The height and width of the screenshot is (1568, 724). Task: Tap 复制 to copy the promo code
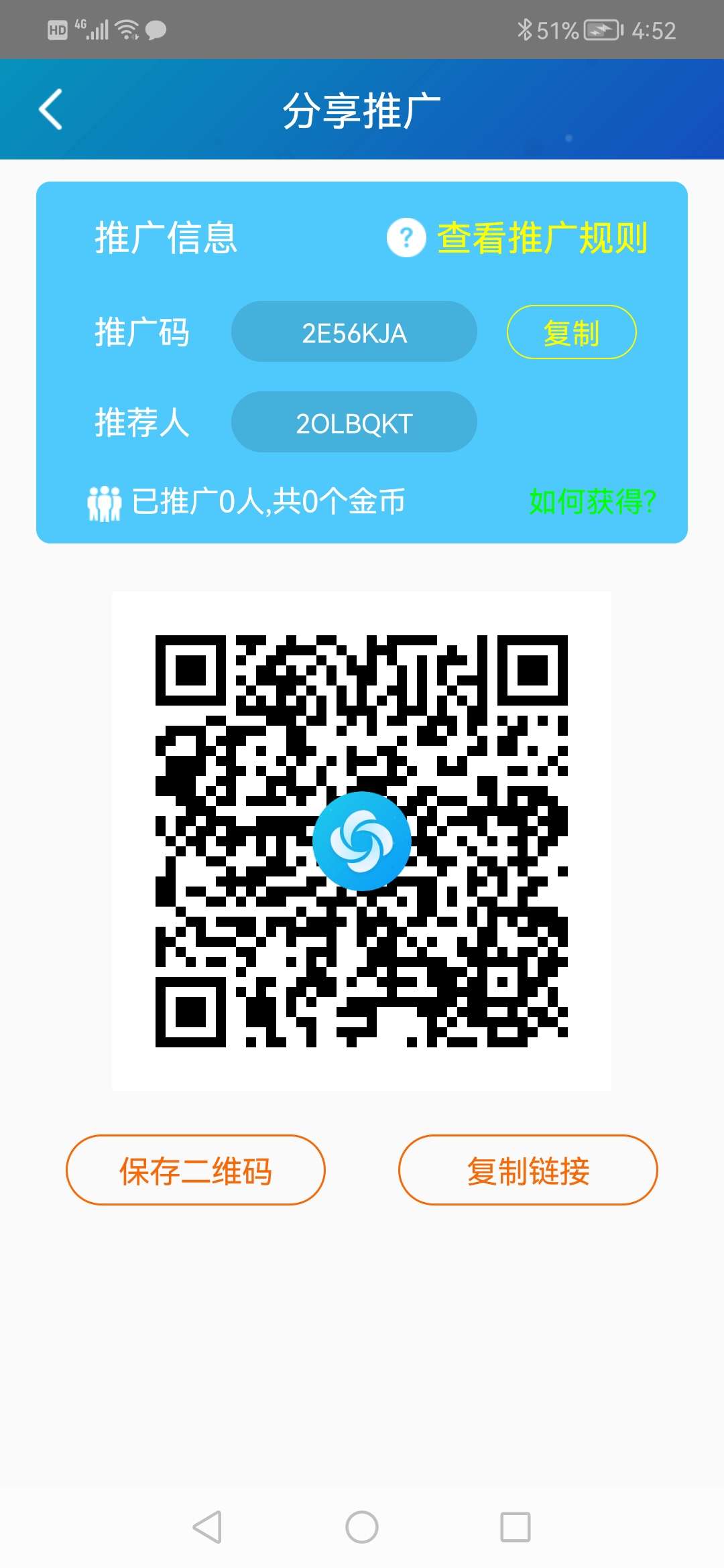[x=571, y=332]
